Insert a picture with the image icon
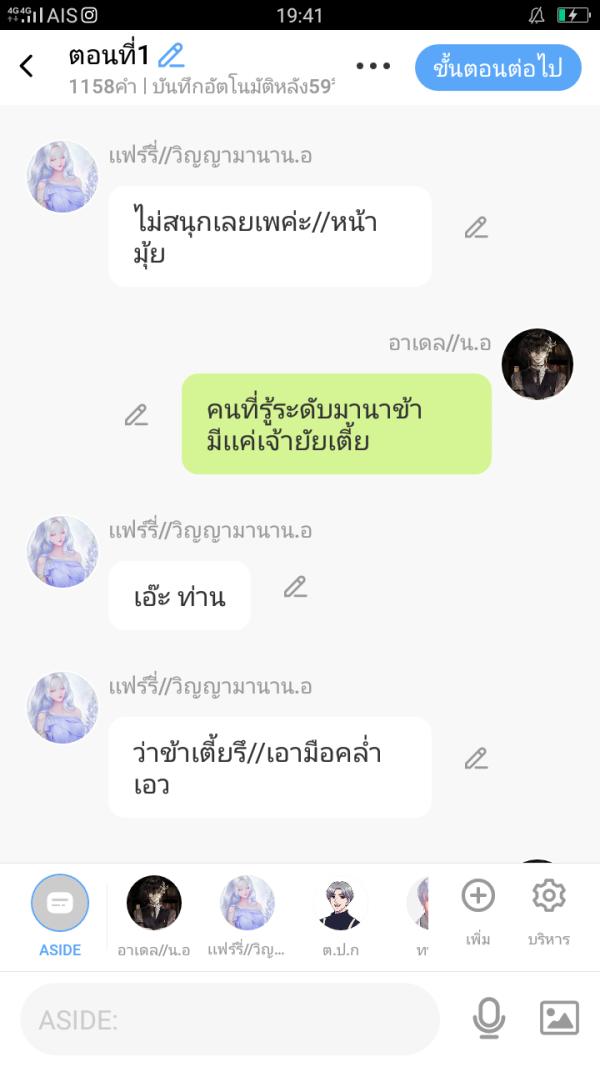The image size is (600, 1067). (559, 1018)
